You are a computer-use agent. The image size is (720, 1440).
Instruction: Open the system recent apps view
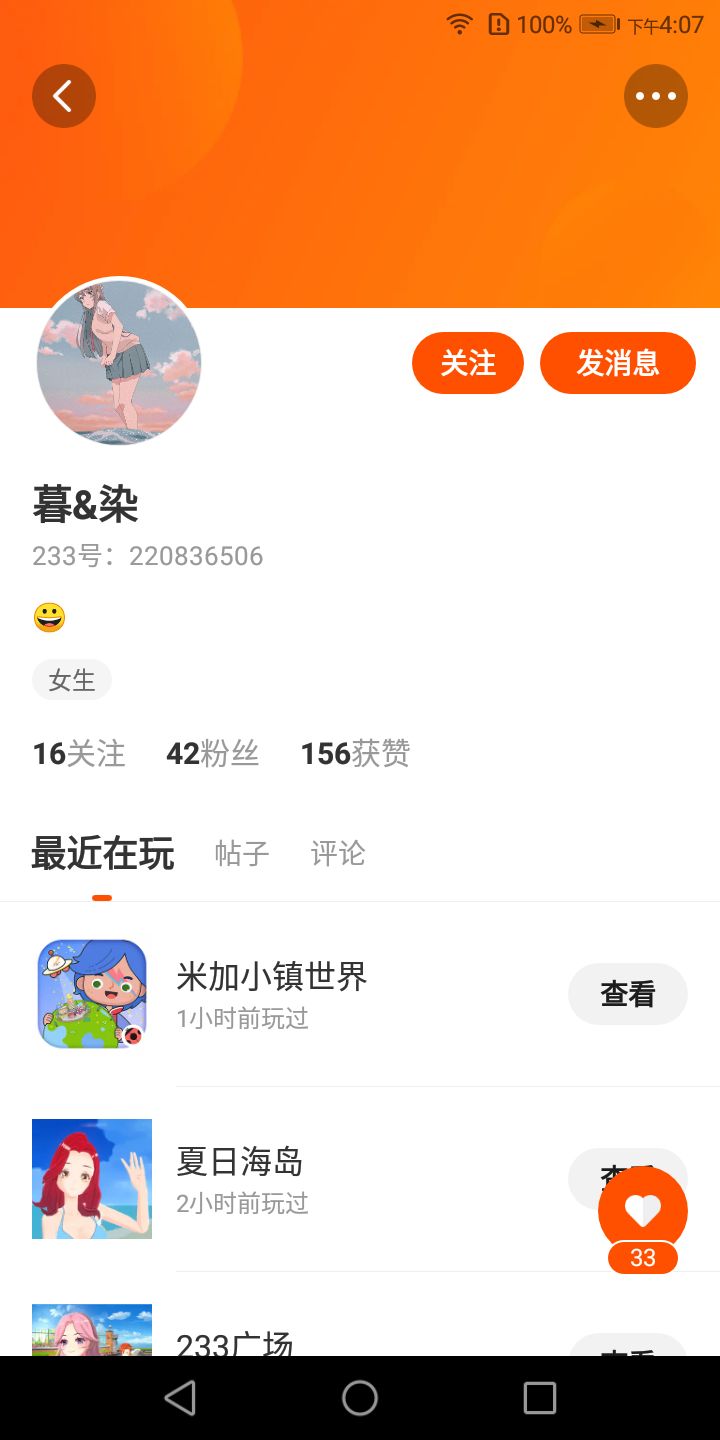pyautogui.click(x=540, y=1398)
